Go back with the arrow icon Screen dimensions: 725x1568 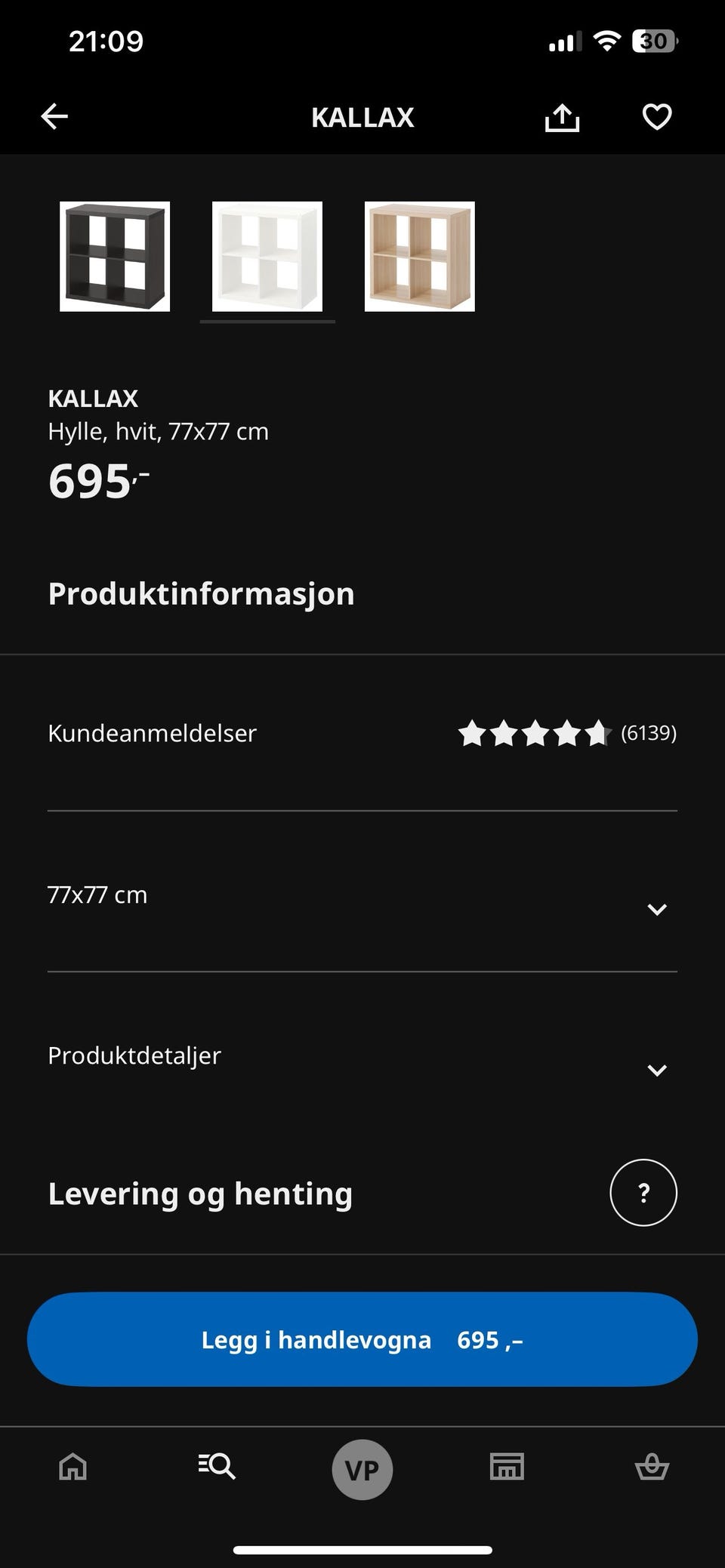pyautogui.click(x=54, y=117)
